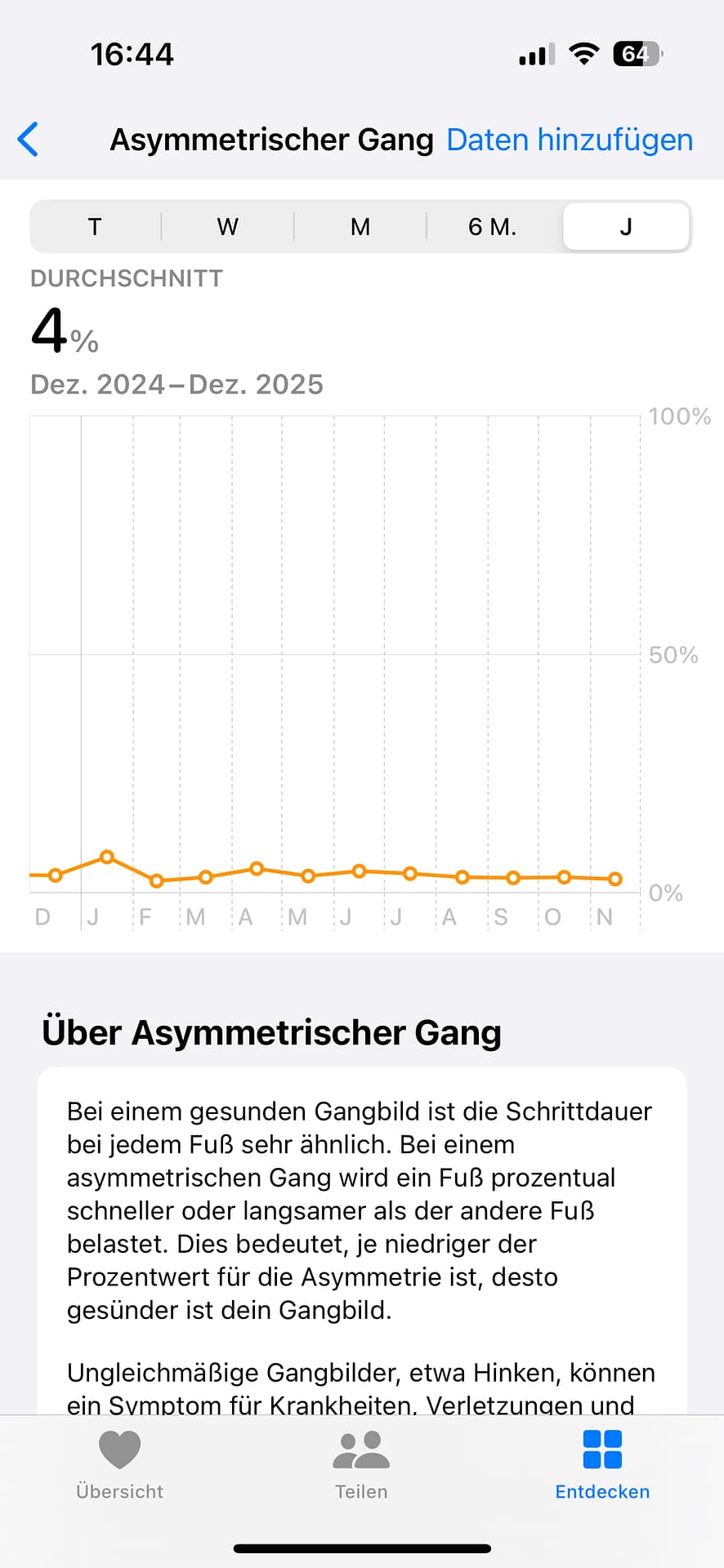This screenshot has width=724, height=1568.
Task: Switch to the T day view
Action: pyautogui.click(x=95, y=226)
